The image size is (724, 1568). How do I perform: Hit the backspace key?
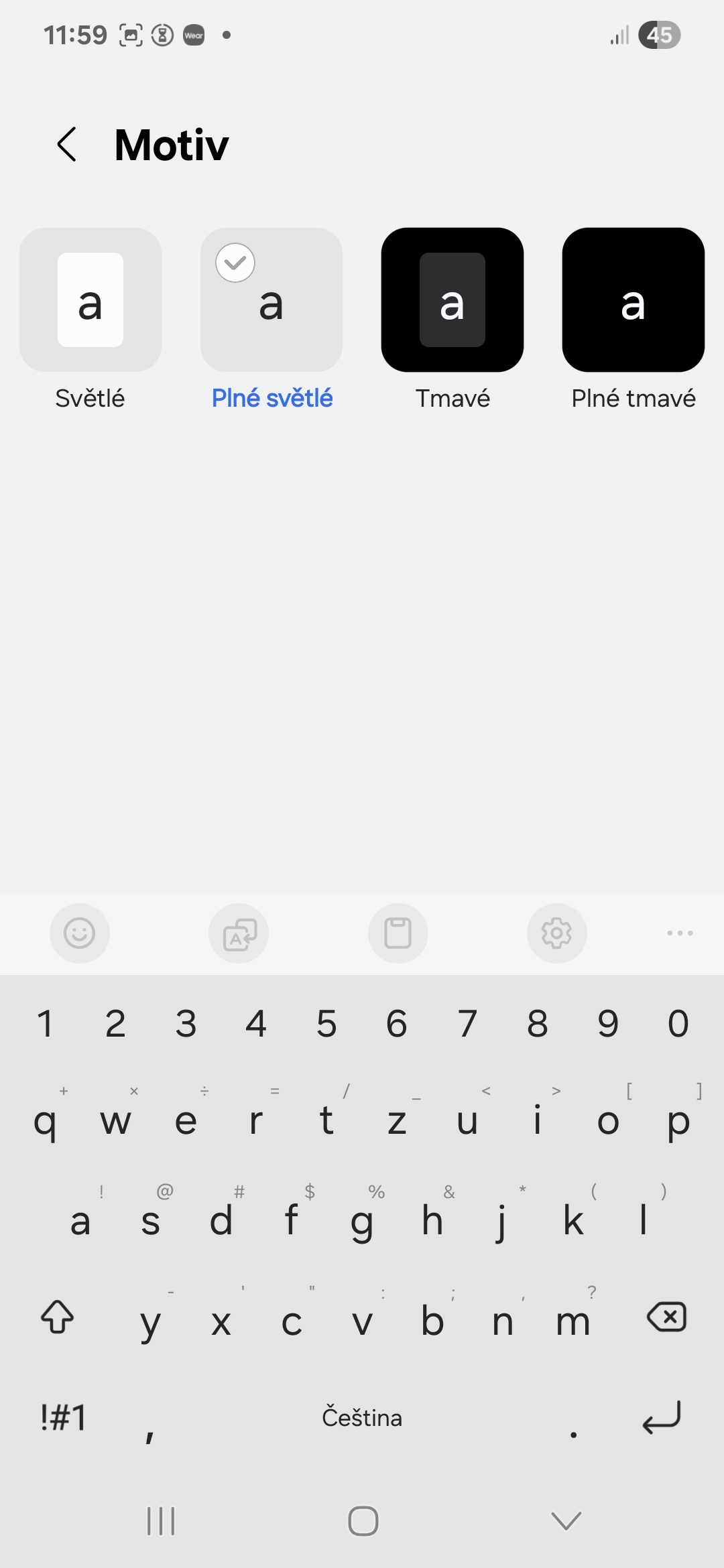666,1317
